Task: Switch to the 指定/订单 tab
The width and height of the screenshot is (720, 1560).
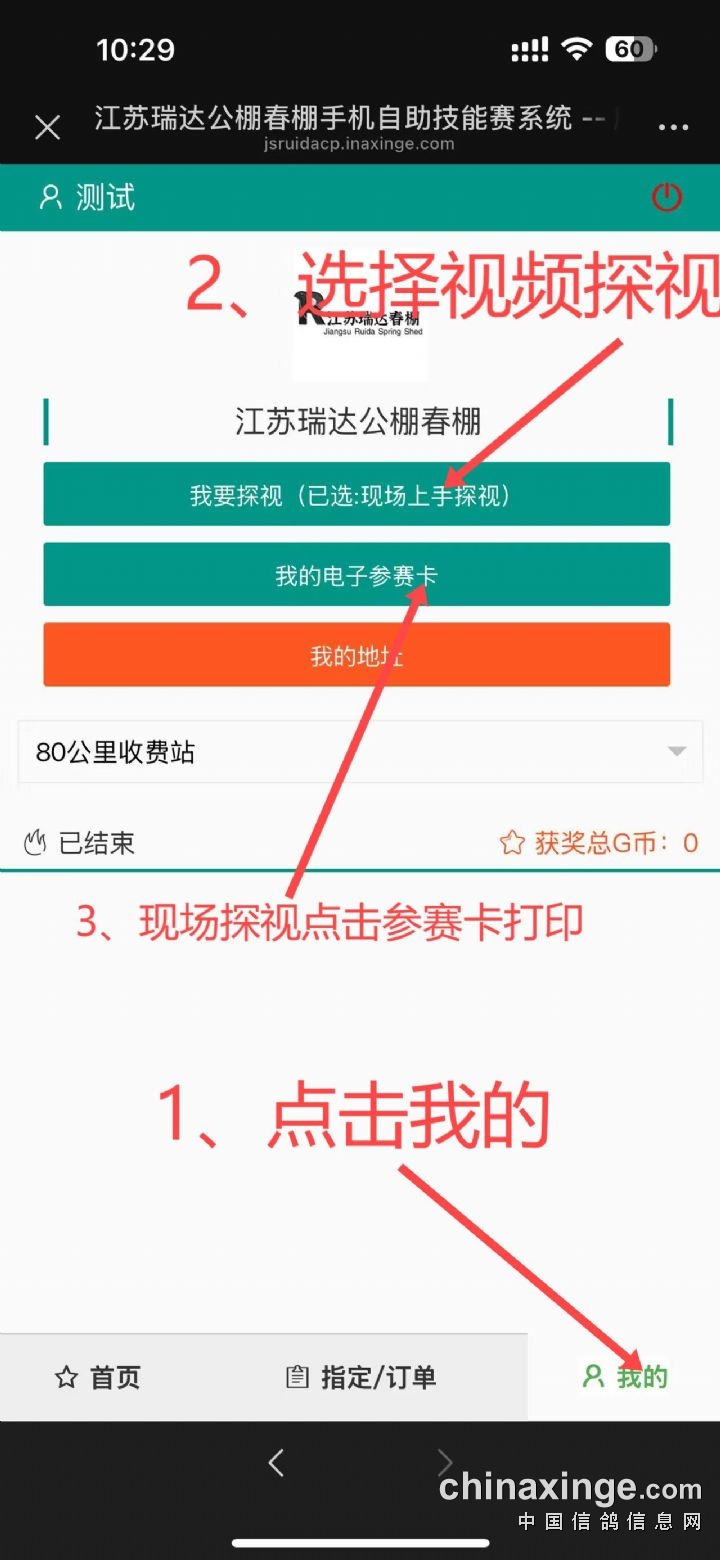Action: (x=361, y=1377)
